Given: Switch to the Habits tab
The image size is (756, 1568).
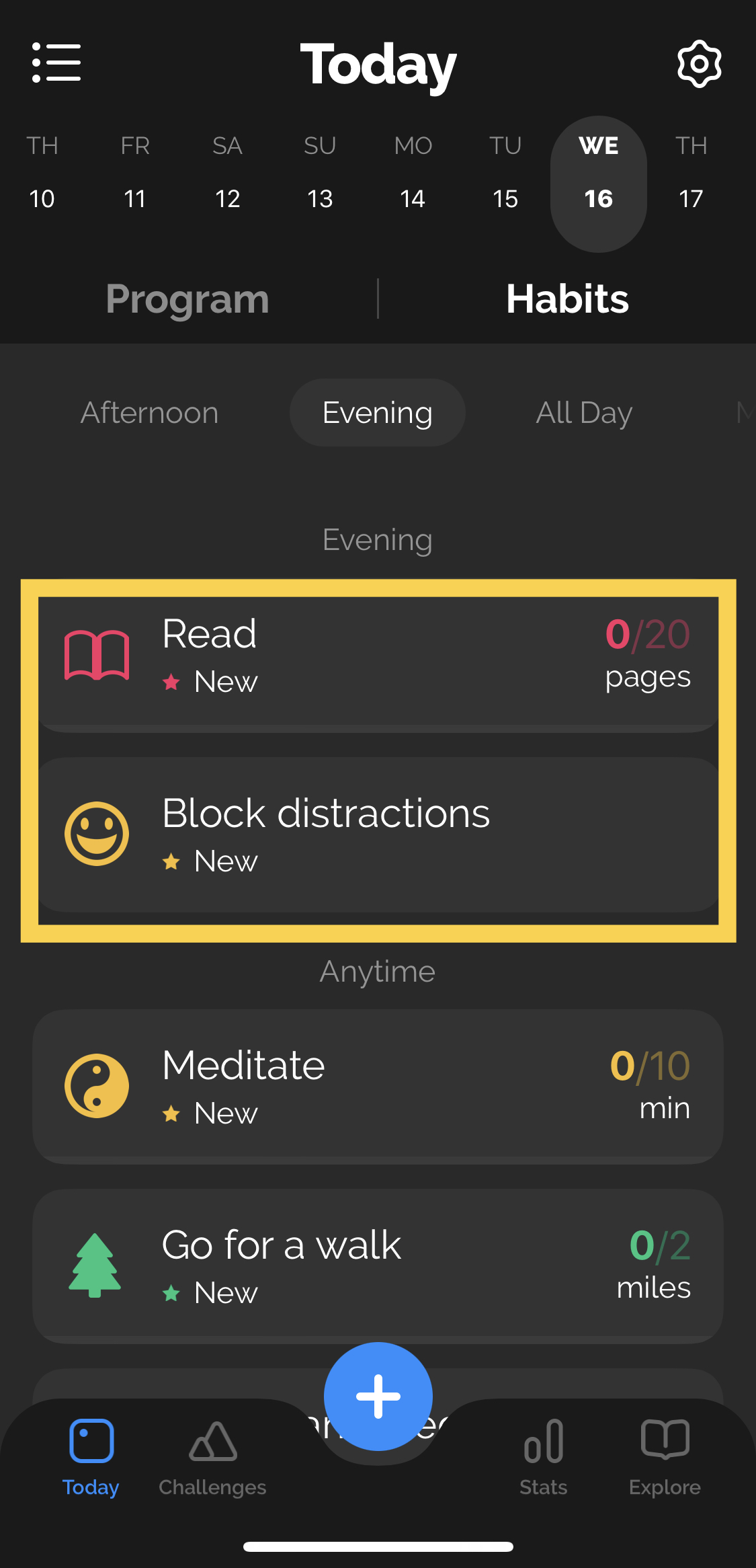Looking at the screenshot, I should point(568,299).
